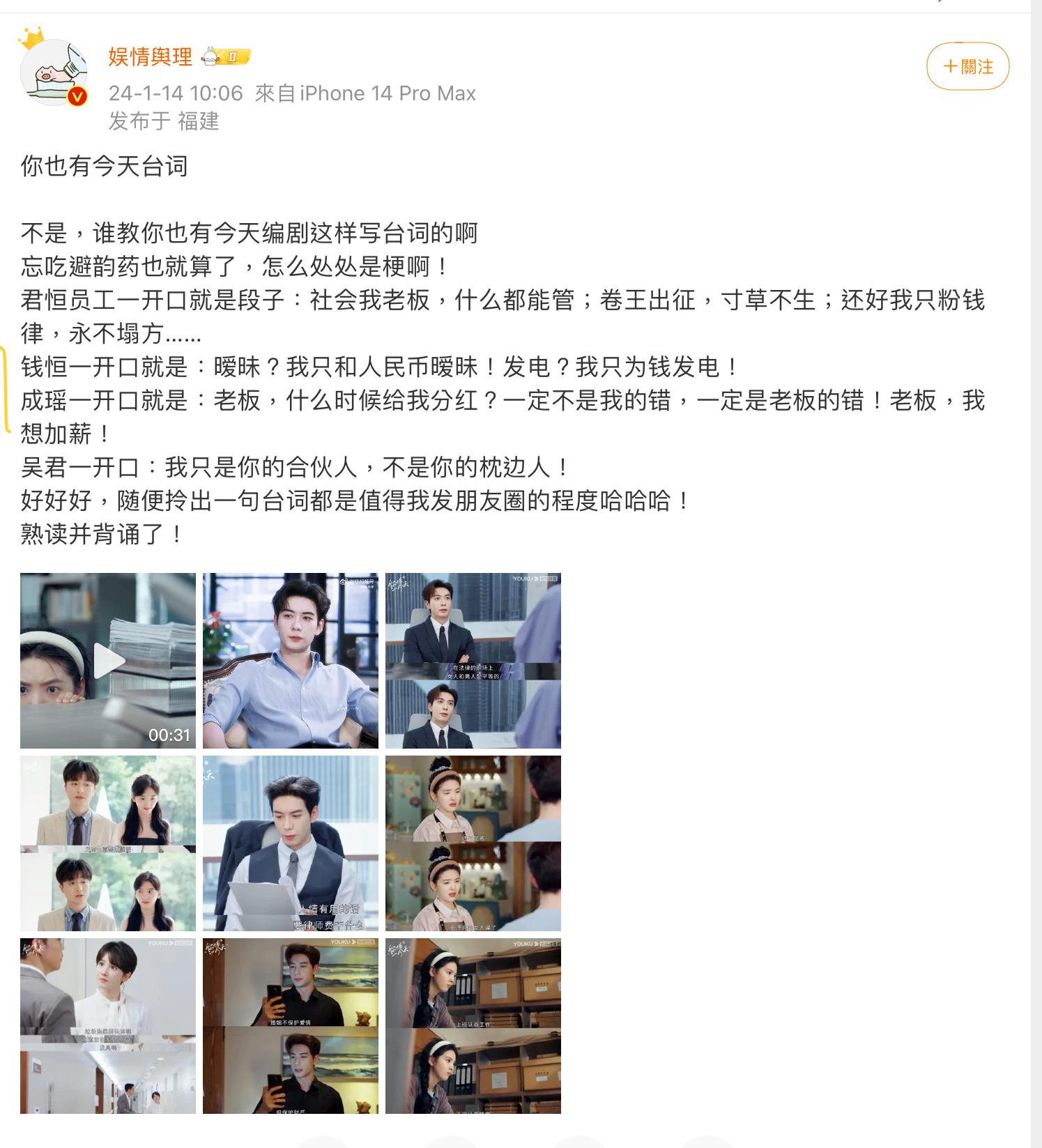
Task: Follow the account with the 關注 button
Action: (x=967, y=66)
